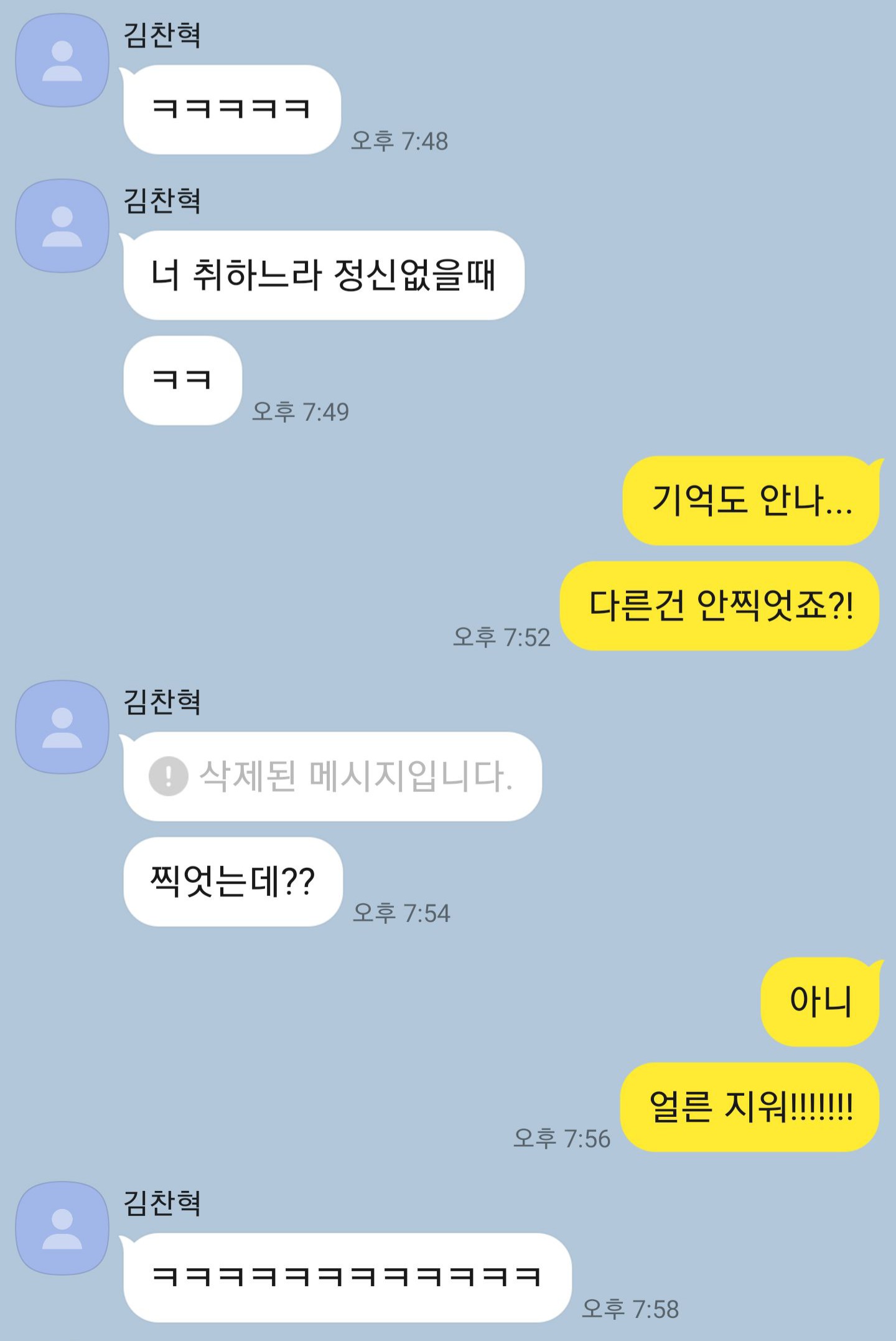Open 김찬혁's profile picture beside the 7:48 message
Viewport: 896px width, 1341px height.
point(62,60)
